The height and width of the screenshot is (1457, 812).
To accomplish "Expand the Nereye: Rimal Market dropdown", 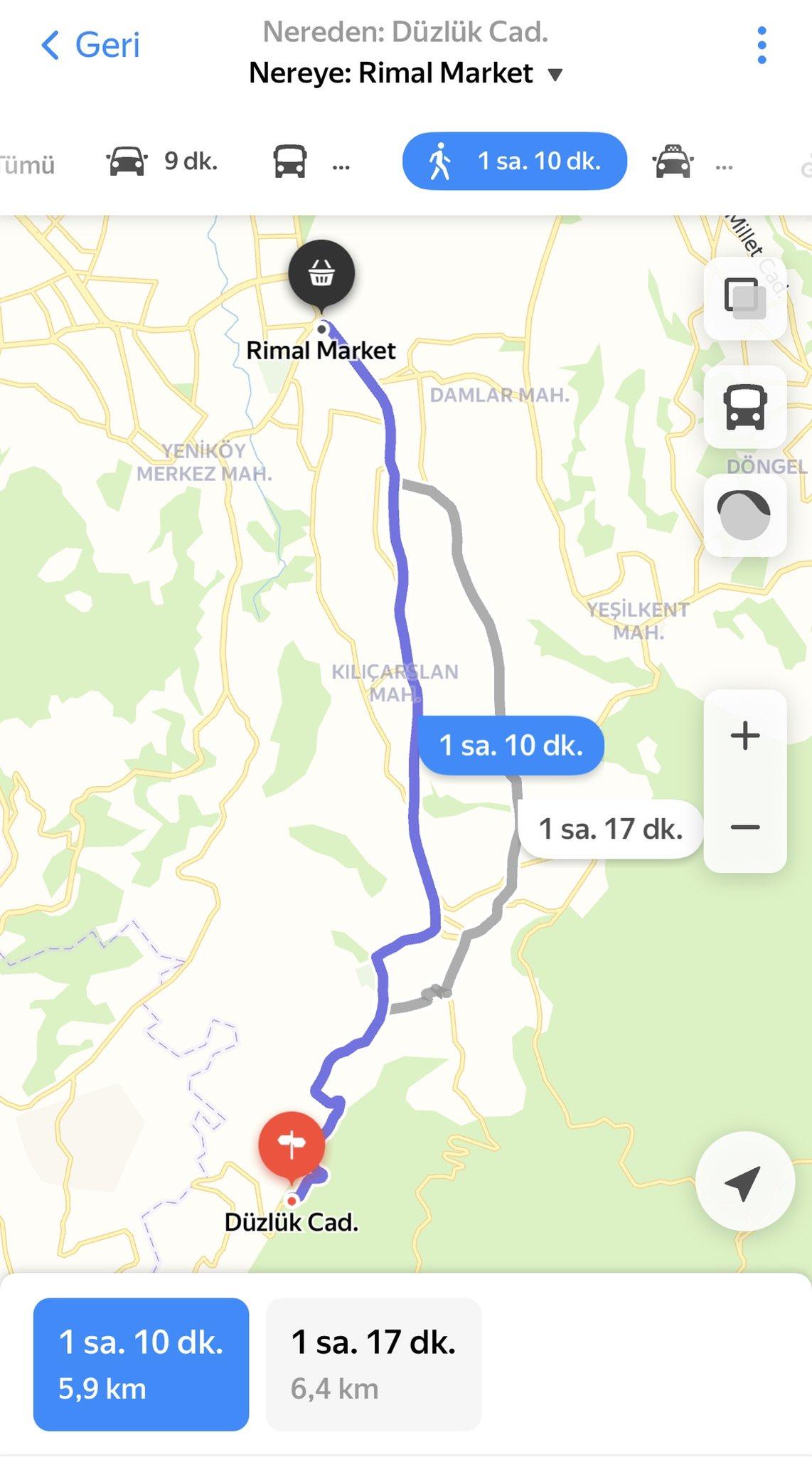I will 406,73.
